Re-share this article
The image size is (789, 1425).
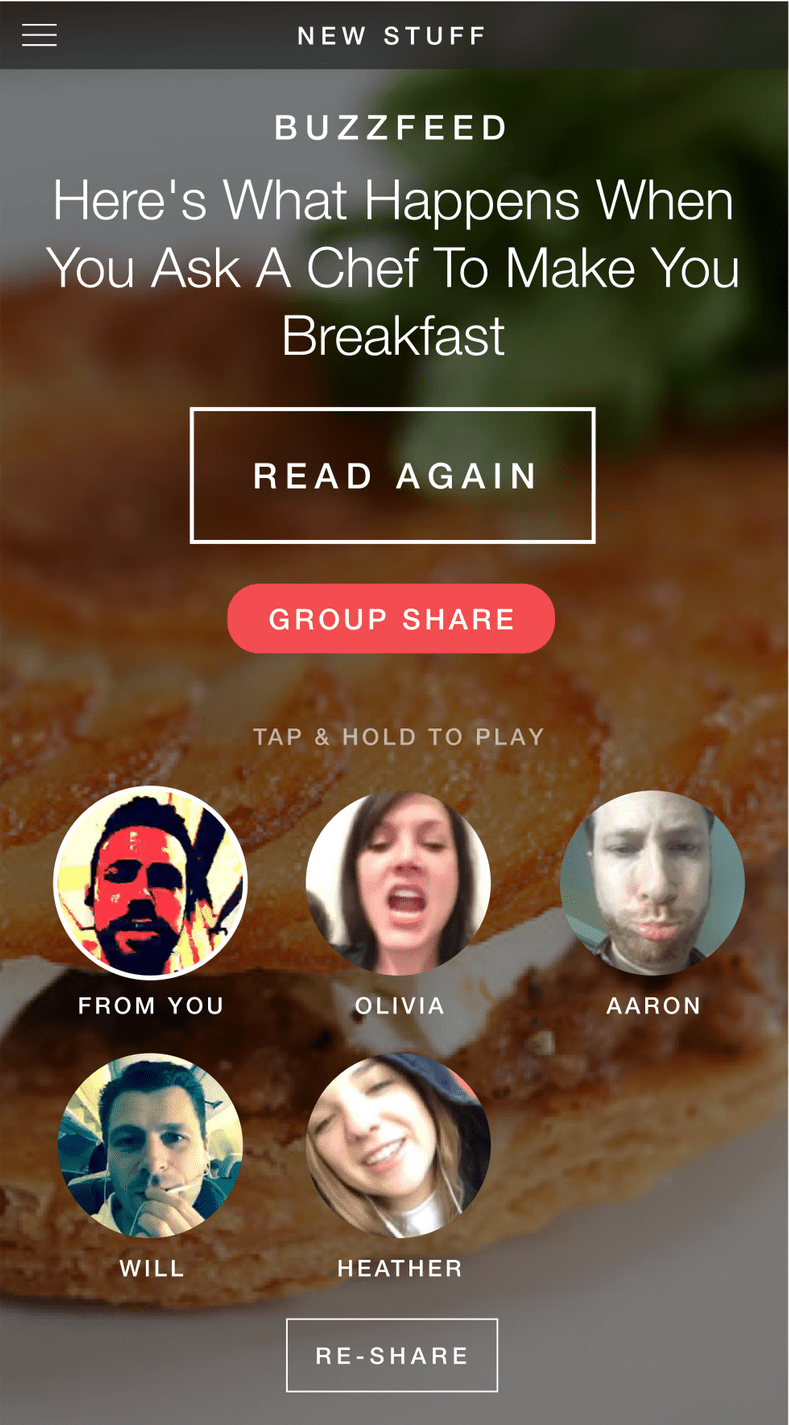392,1355
